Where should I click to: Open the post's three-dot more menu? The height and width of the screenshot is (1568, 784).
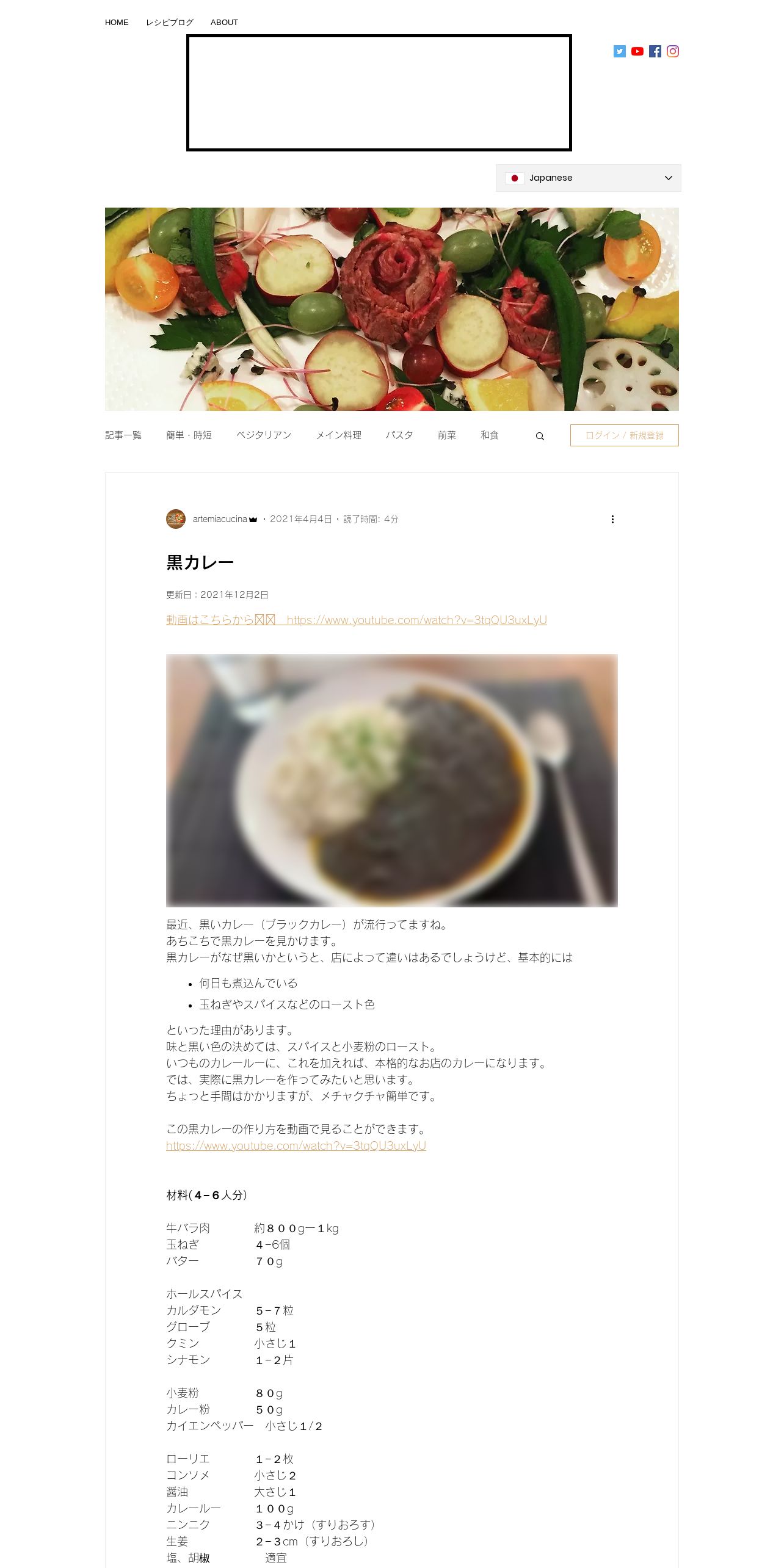tap(612, 519)
